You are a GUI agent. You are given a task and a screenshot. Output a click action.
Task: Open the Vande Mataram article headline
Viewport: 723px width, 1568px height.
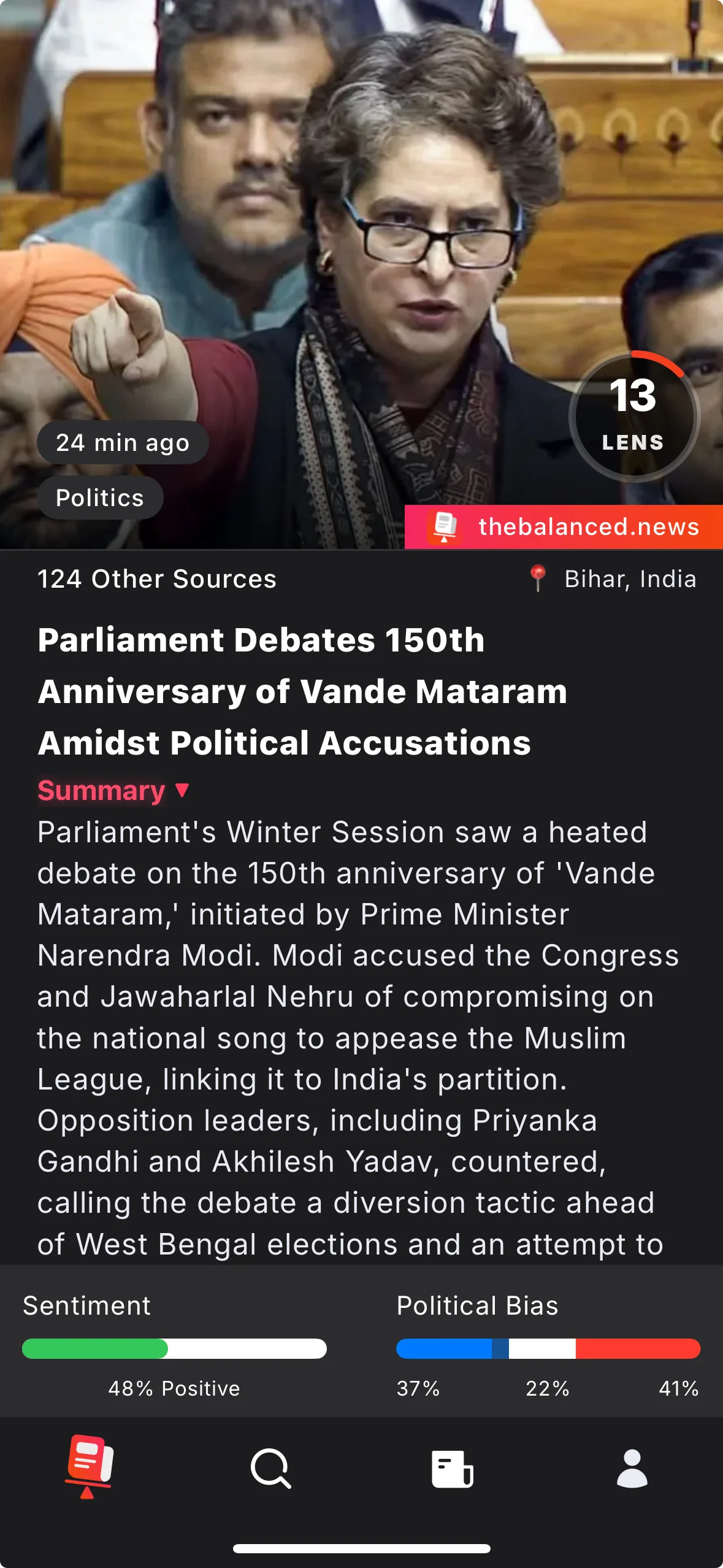(x=302, y=691)
